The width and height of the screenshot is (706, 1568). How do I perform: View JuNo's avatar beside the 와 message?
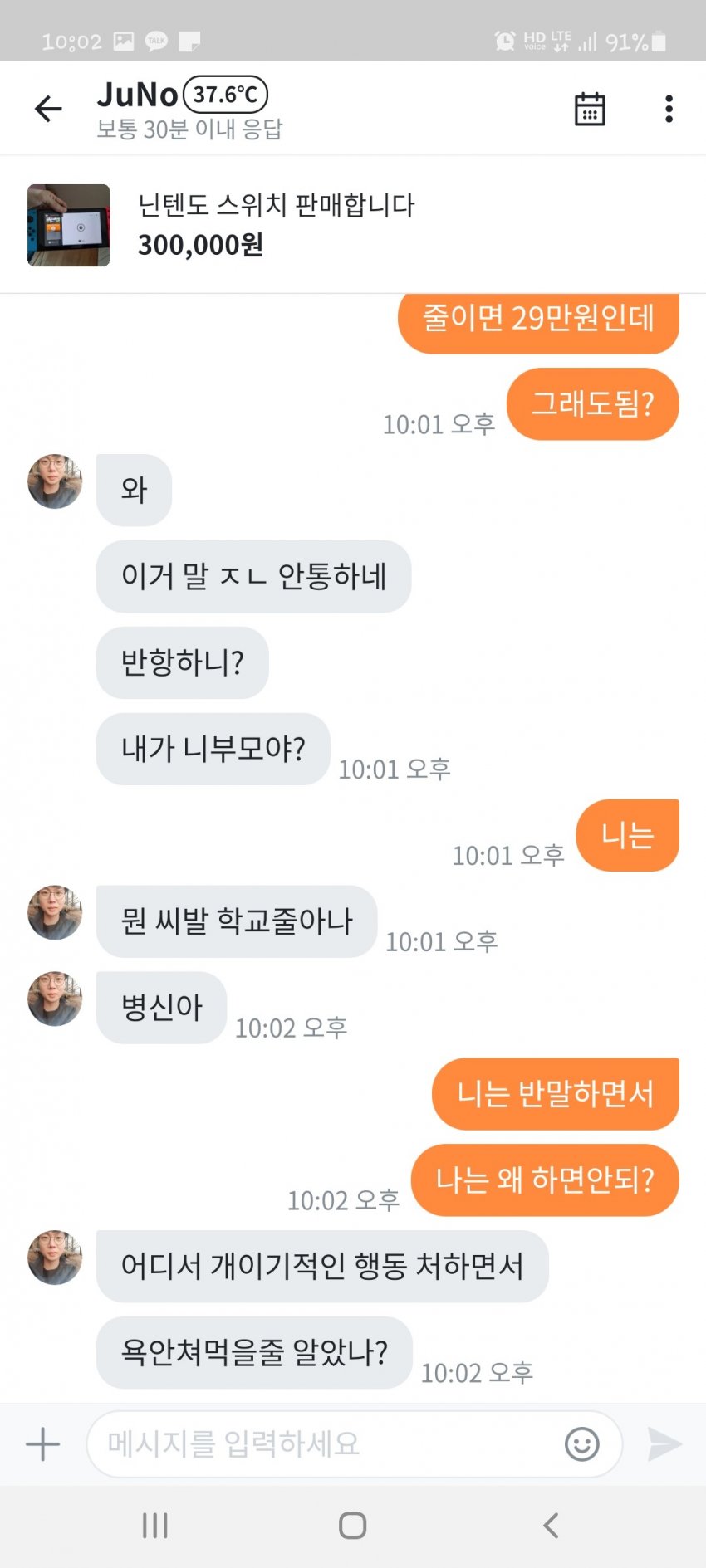(55, 481)
